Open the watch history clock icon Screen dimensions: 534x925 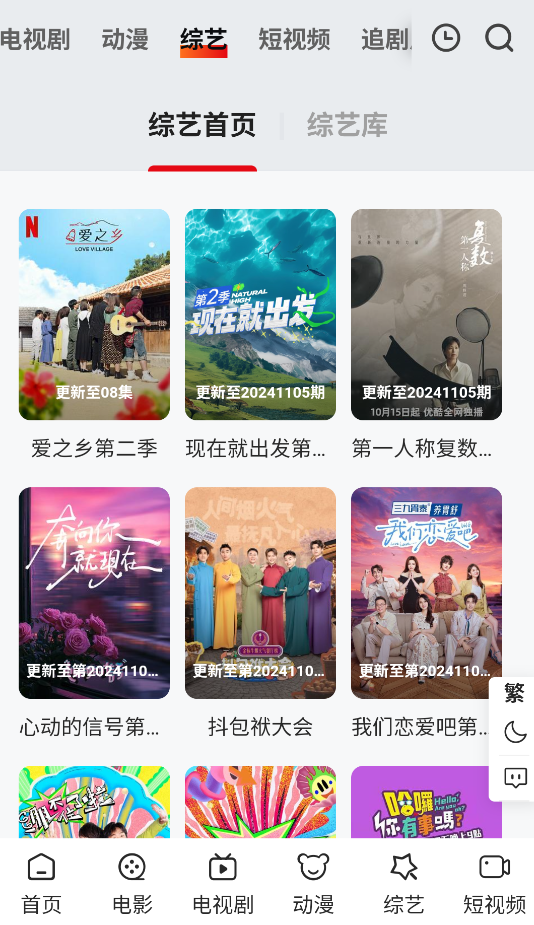[x=445, y=38]
